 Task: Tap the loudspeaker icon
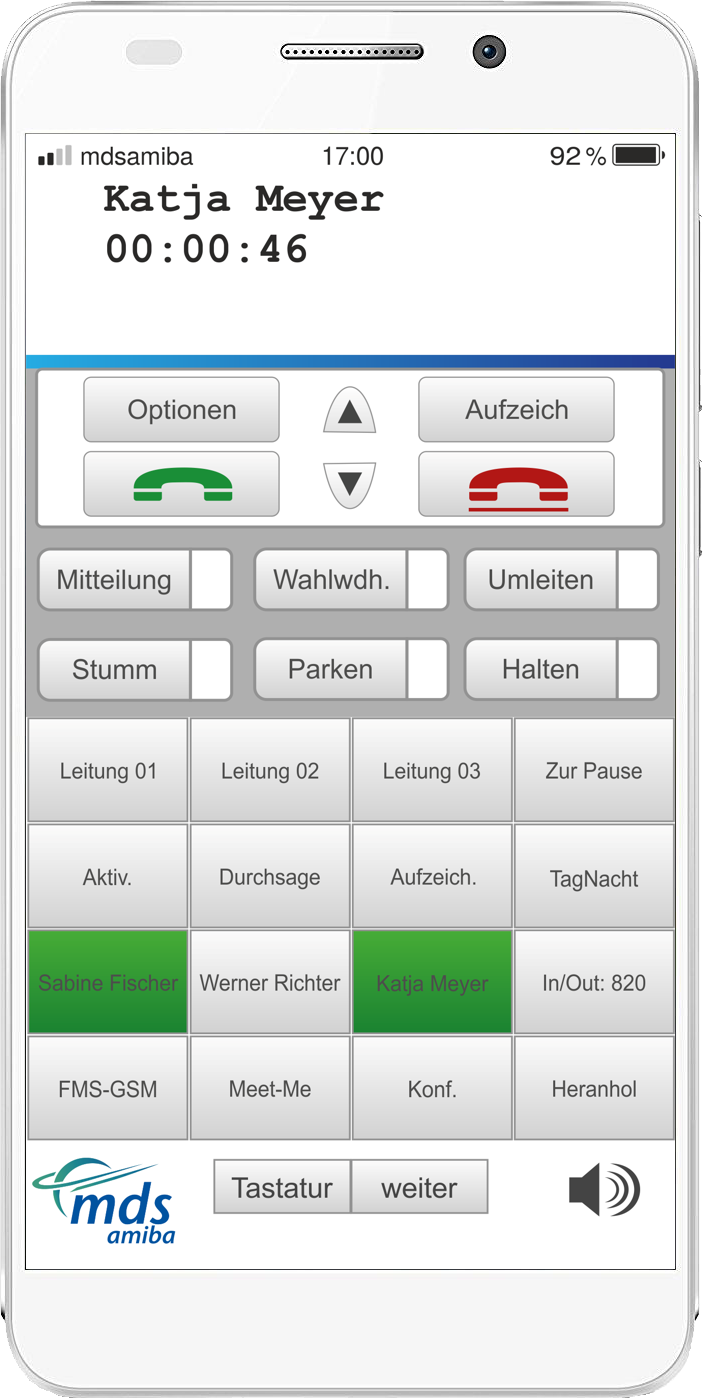pyautogui.click(x=604, y=1190)
